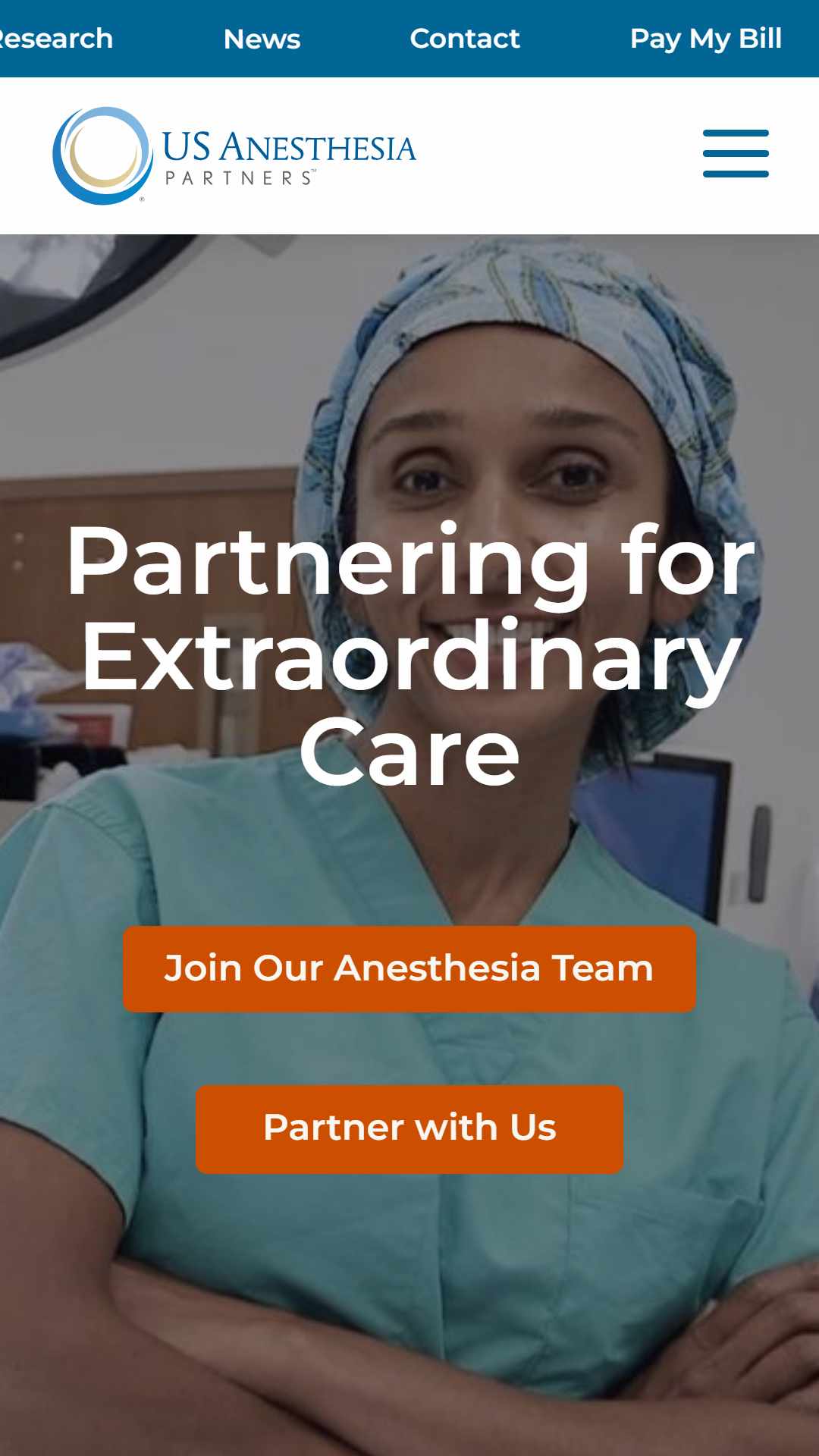Select Partner with Us button
The height and width of the screenshot is (1456, 819).
(409, 1129)
